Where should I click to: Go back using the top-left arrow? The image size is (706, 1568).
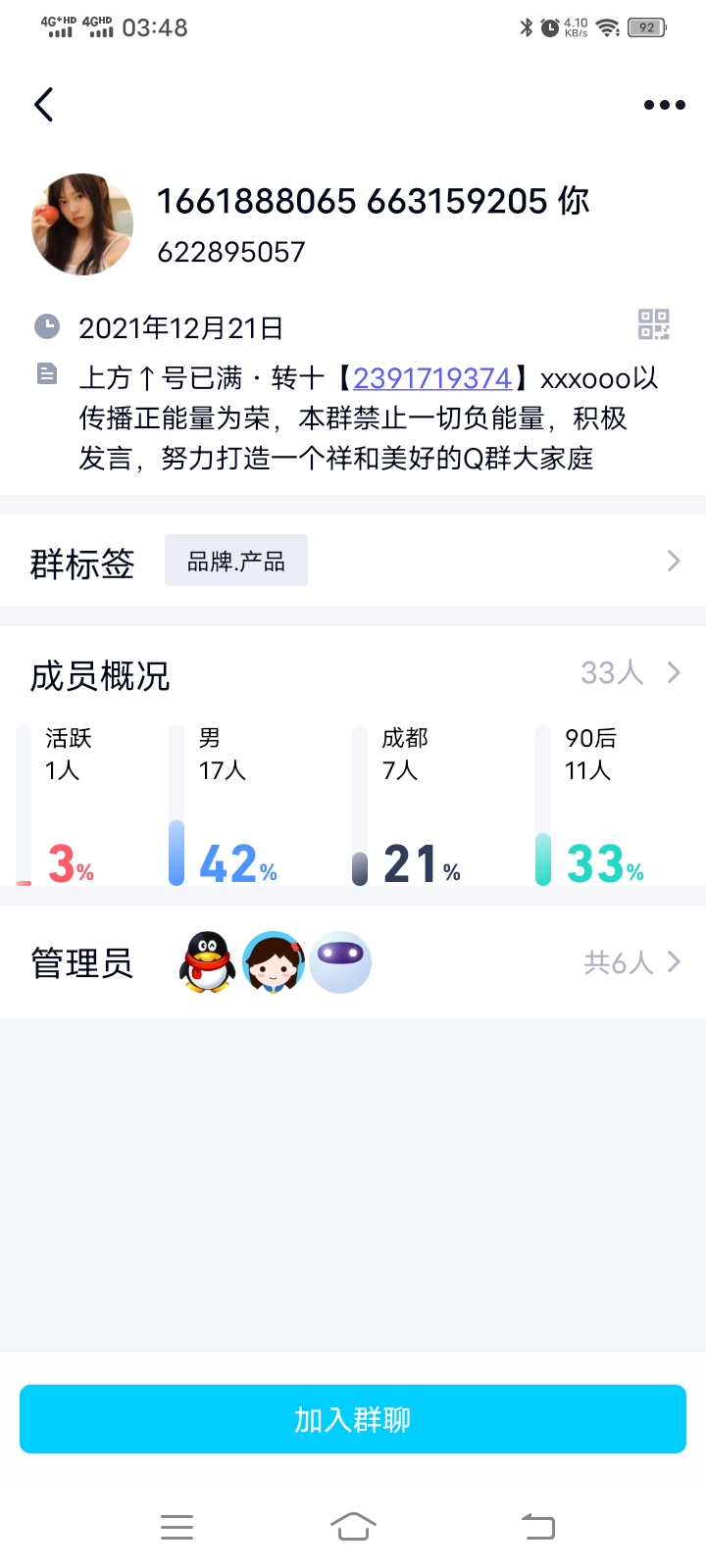tap(43, 105)
